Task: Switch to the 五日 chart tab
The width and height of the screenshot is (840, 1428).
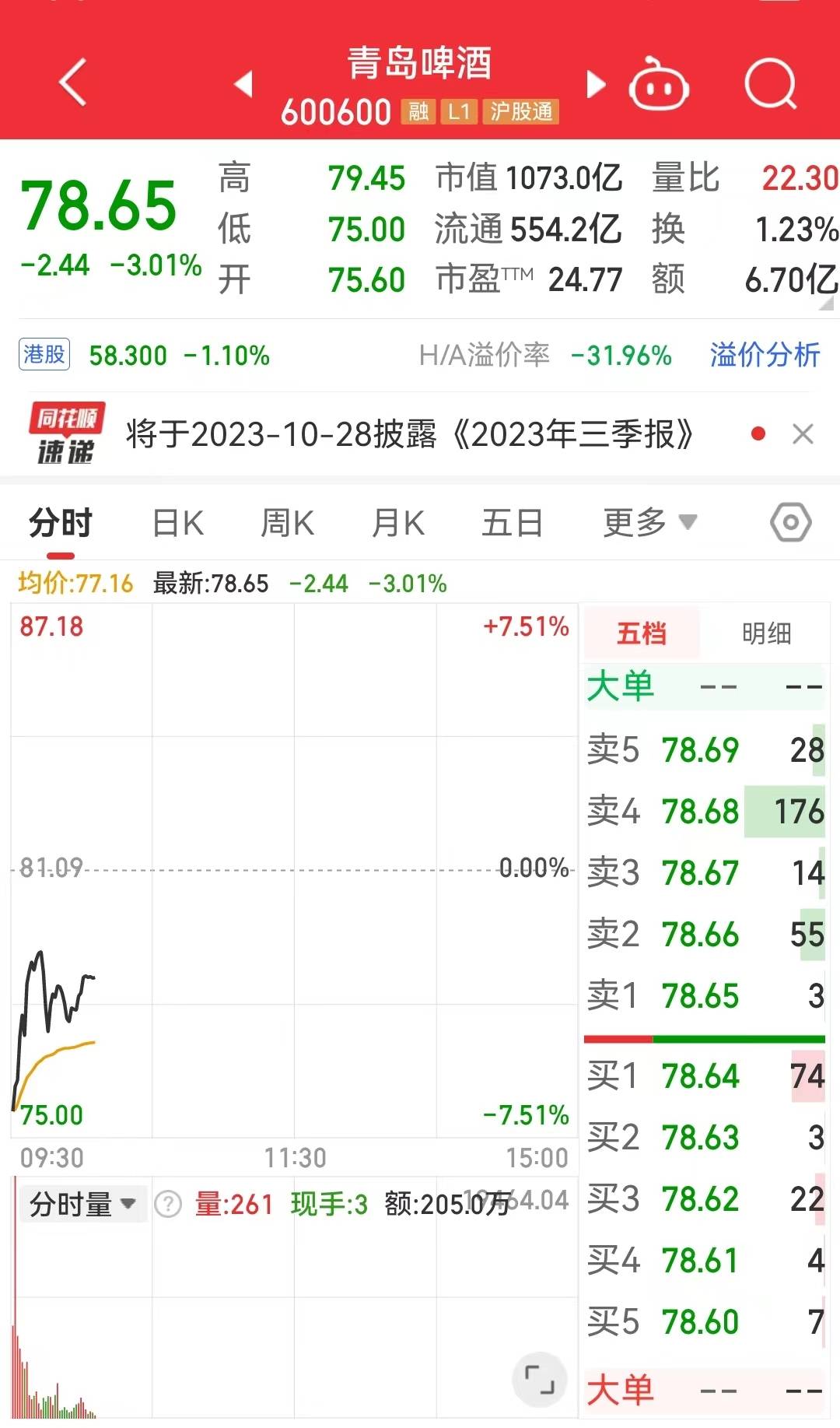Action: click(x=512, y=523)
